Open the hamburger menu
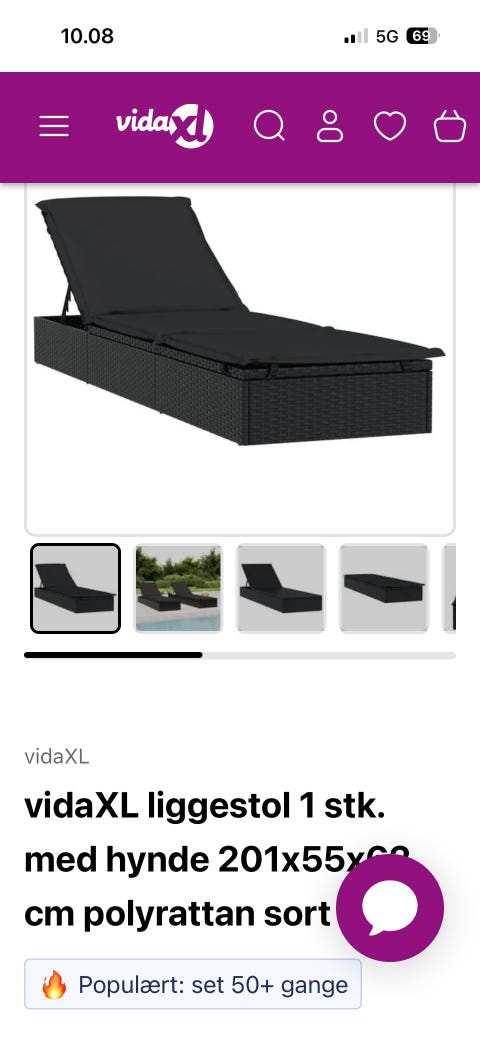This screenshot has height=1040, width=480. point(54,126)
